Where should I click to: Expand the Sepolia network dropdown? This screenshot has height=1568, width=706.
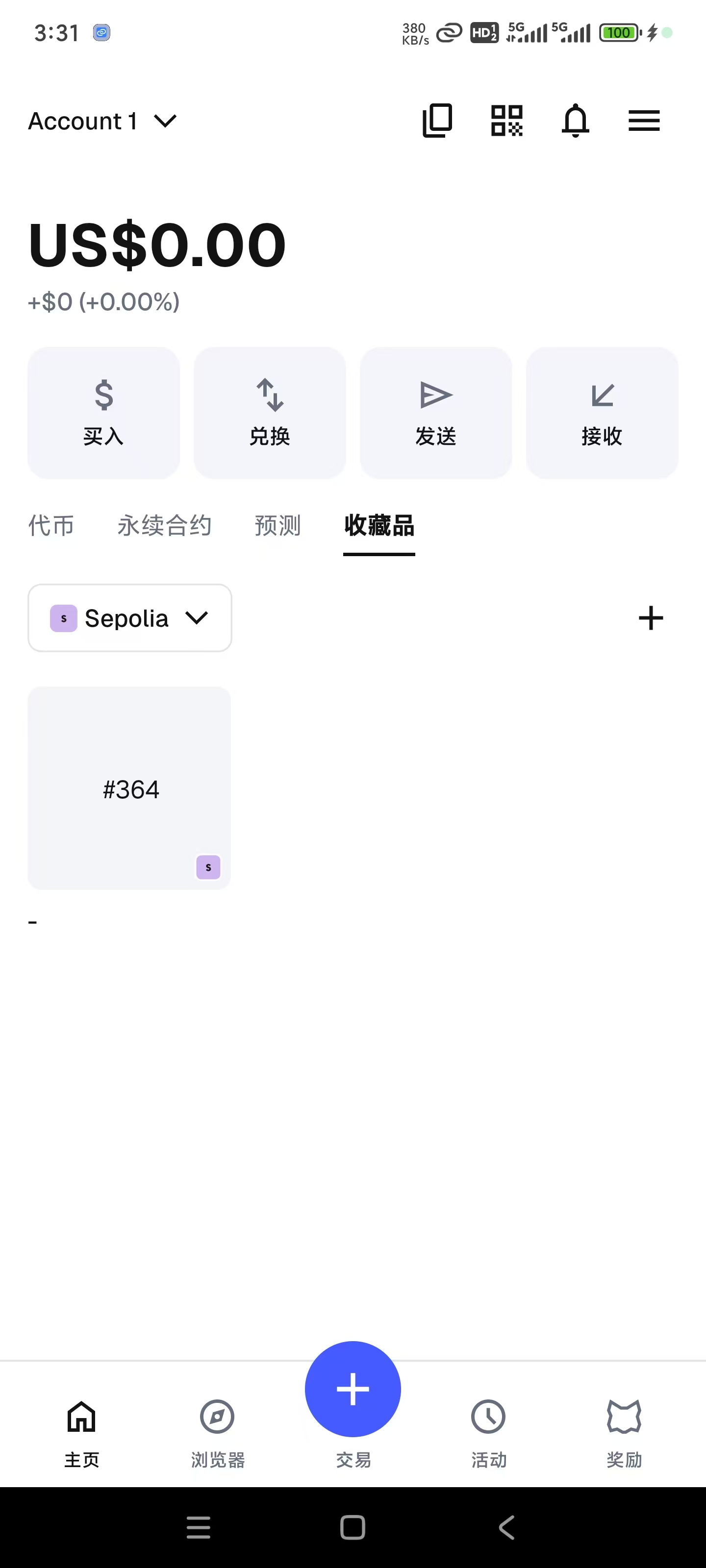[x=130, y=618]
